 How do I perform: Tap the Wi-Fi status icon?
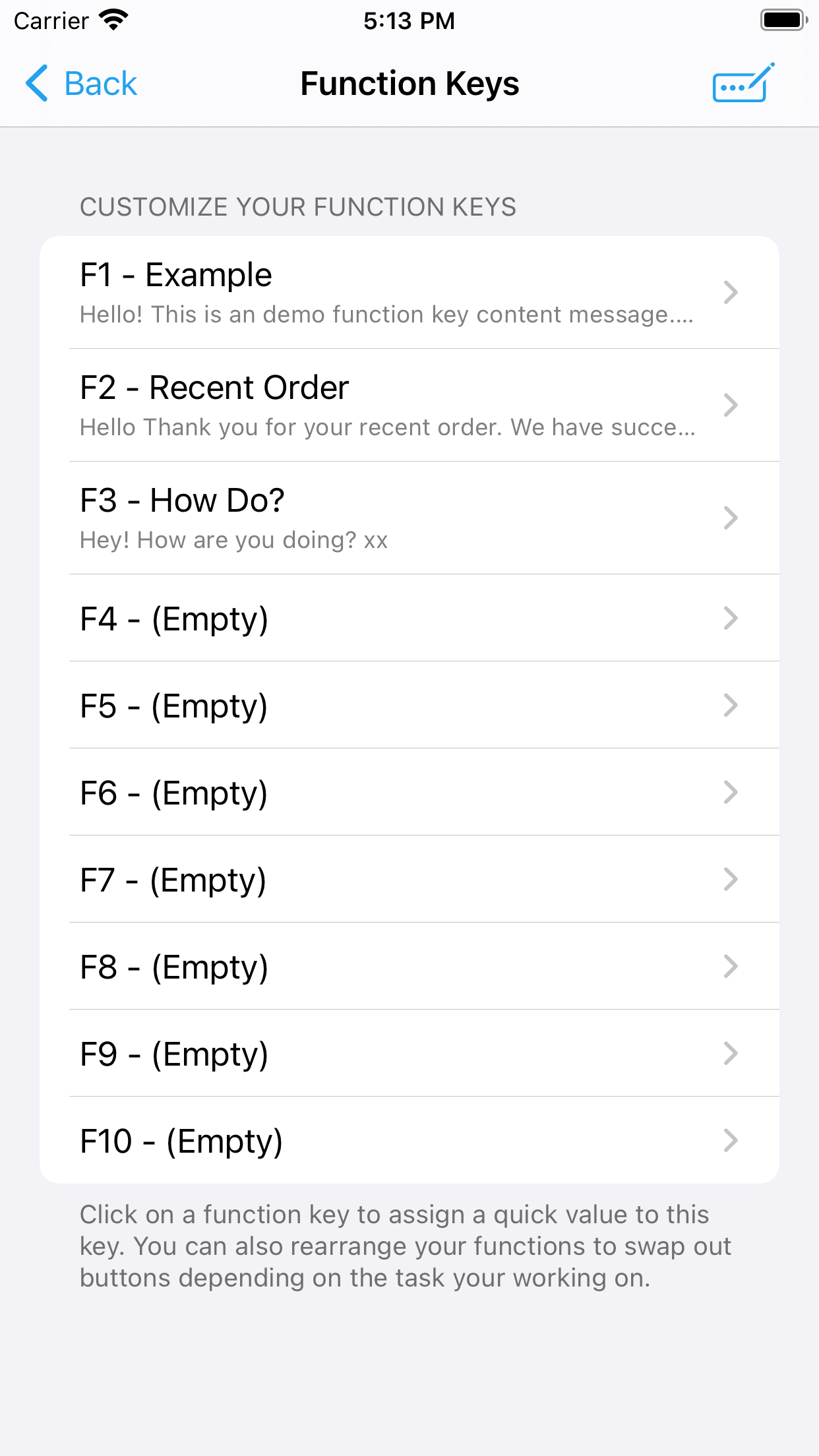tap(113, 19)
